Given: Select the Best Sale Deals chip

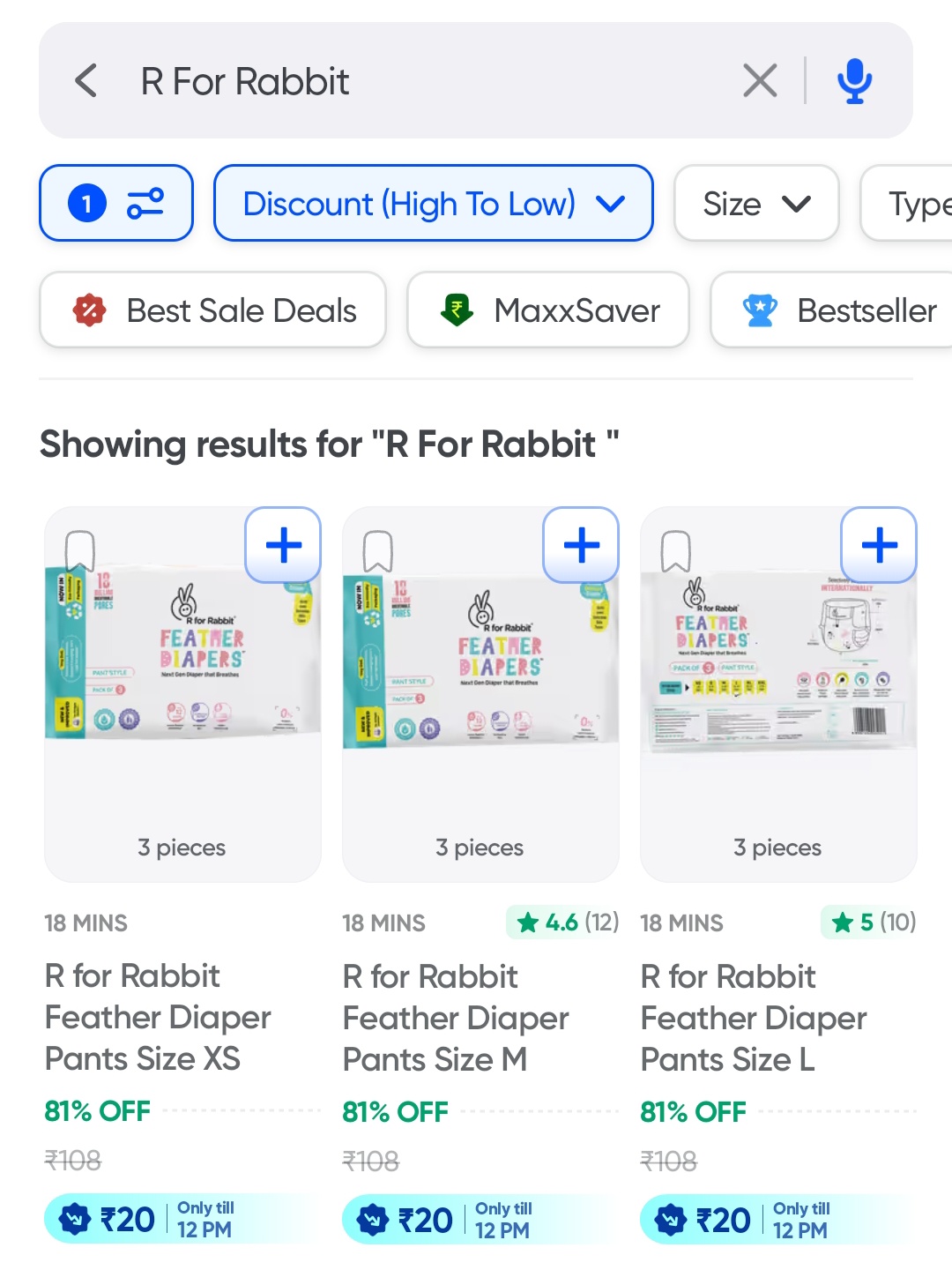Looking at the screenshot, I should (213, 310).
